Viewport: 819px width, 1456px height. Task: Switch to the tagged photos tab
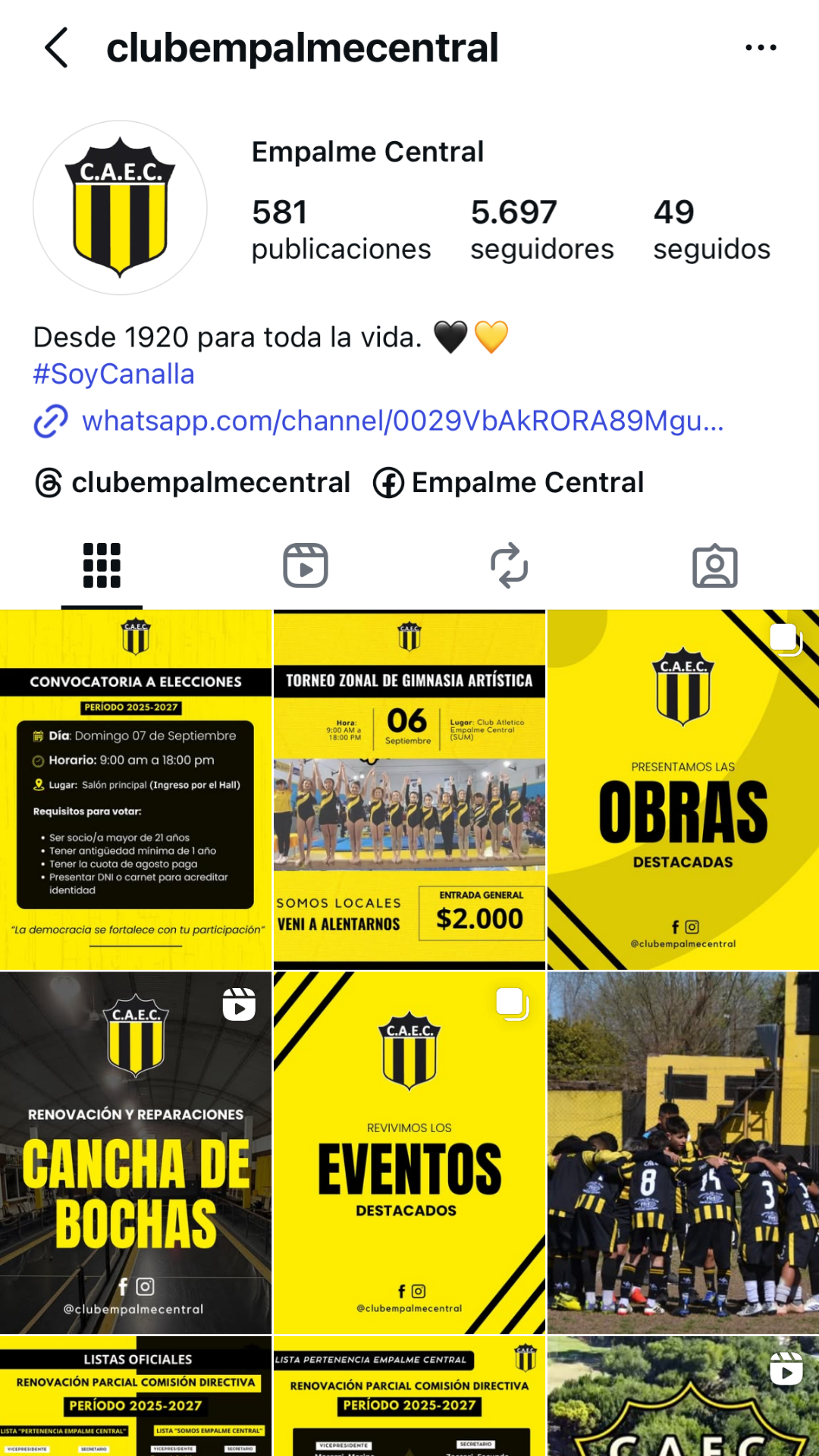[x=714, y=566]
